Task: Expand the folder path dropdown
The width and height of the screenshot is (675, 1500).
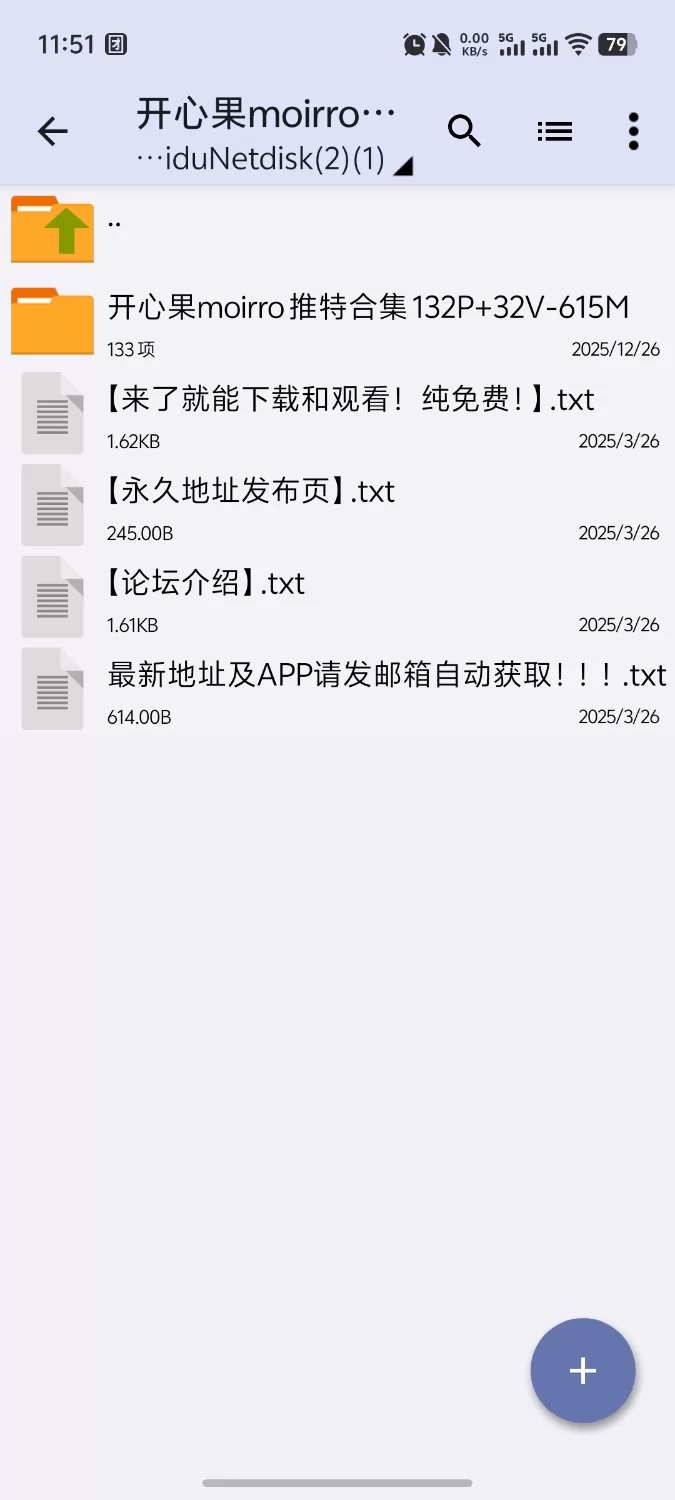Action: [x=402, y=167]
